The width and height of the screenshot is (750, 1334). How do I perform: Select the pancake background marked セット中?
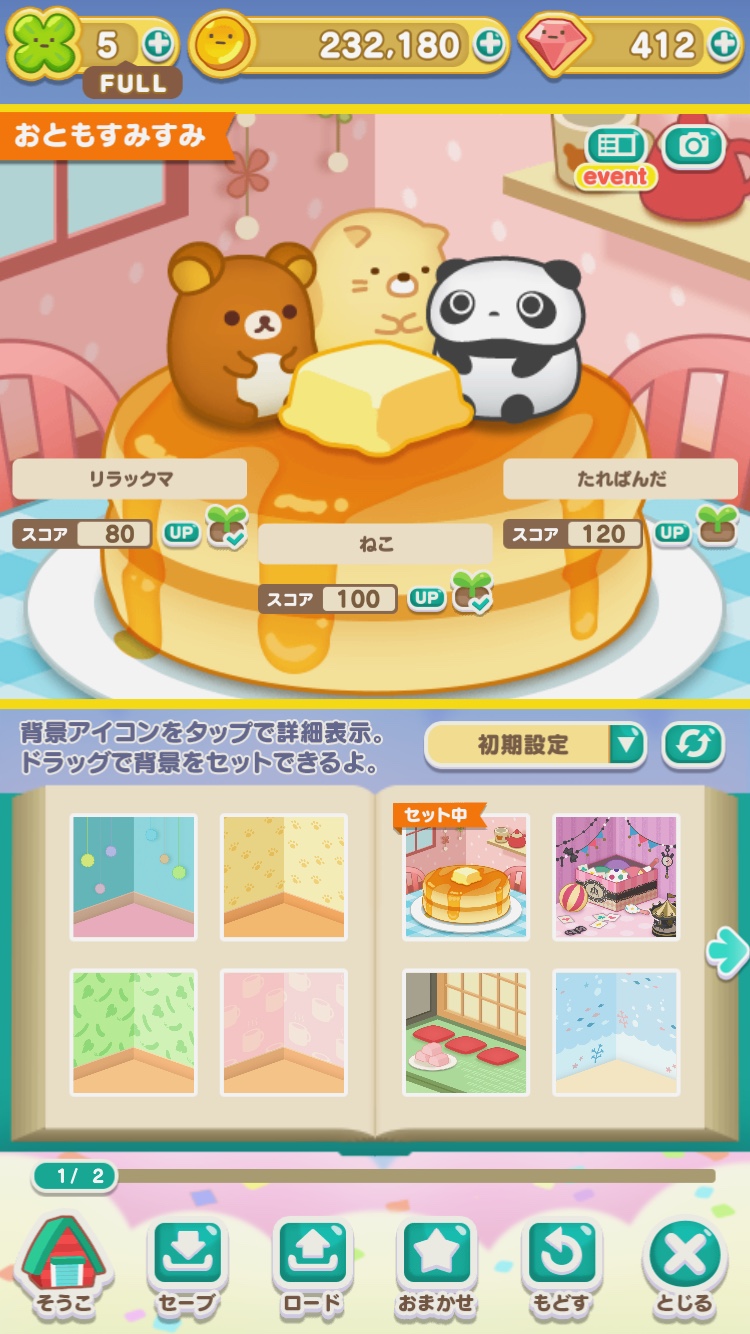(465, 877)
